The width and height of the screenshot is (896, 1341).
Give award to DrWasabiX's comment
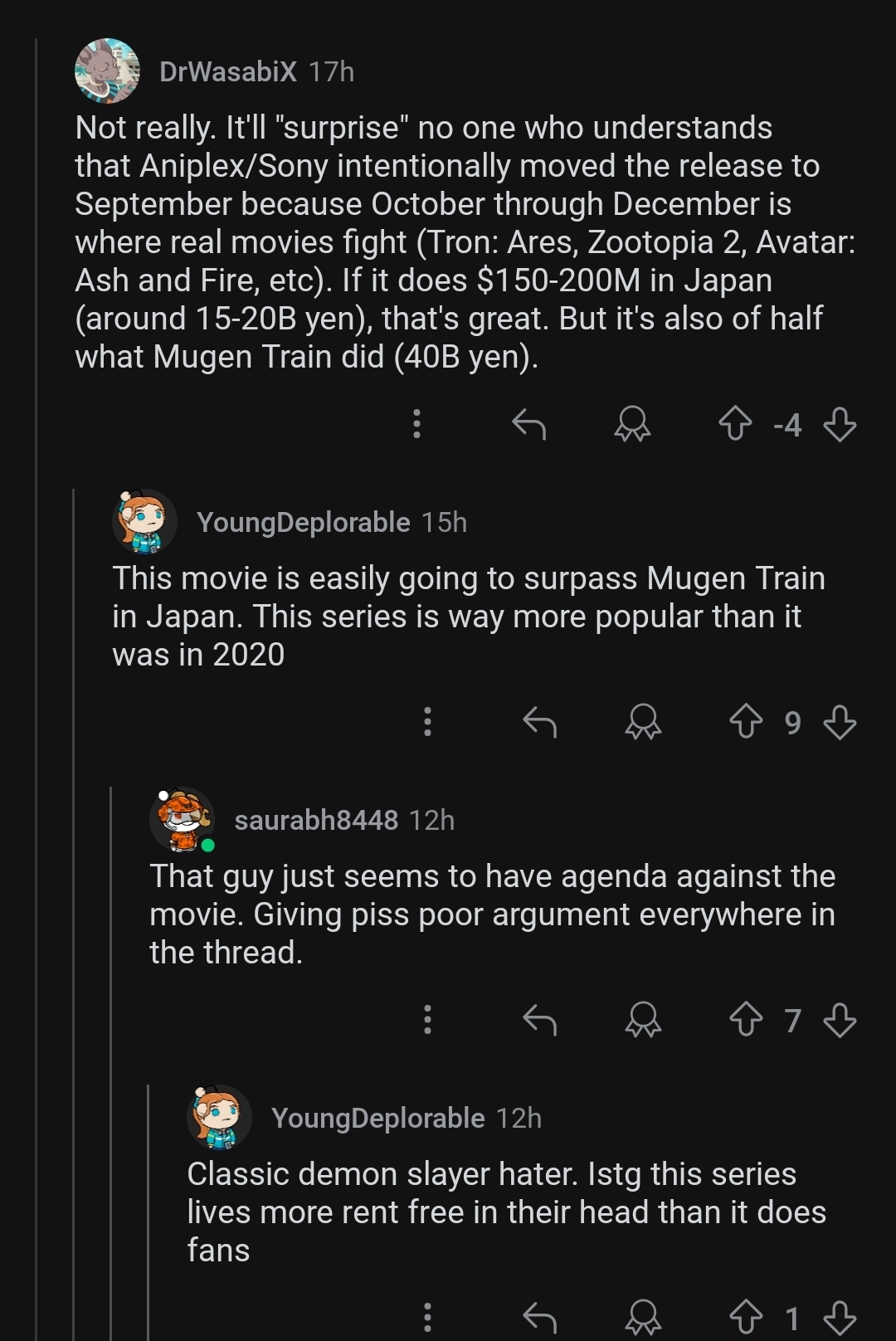click(x=632, y=424)
